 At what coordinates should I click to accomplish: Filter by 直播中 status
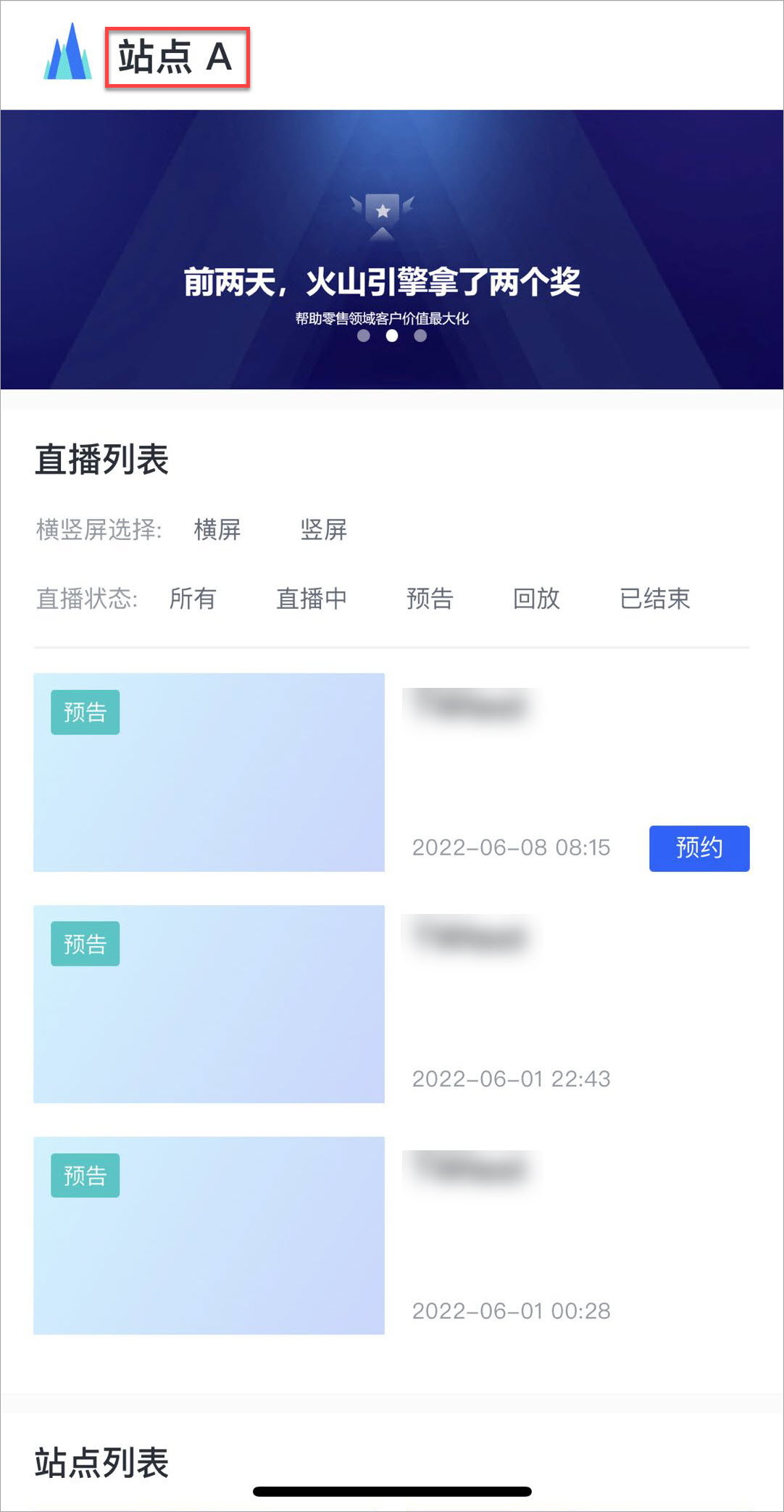pos(311,598)
